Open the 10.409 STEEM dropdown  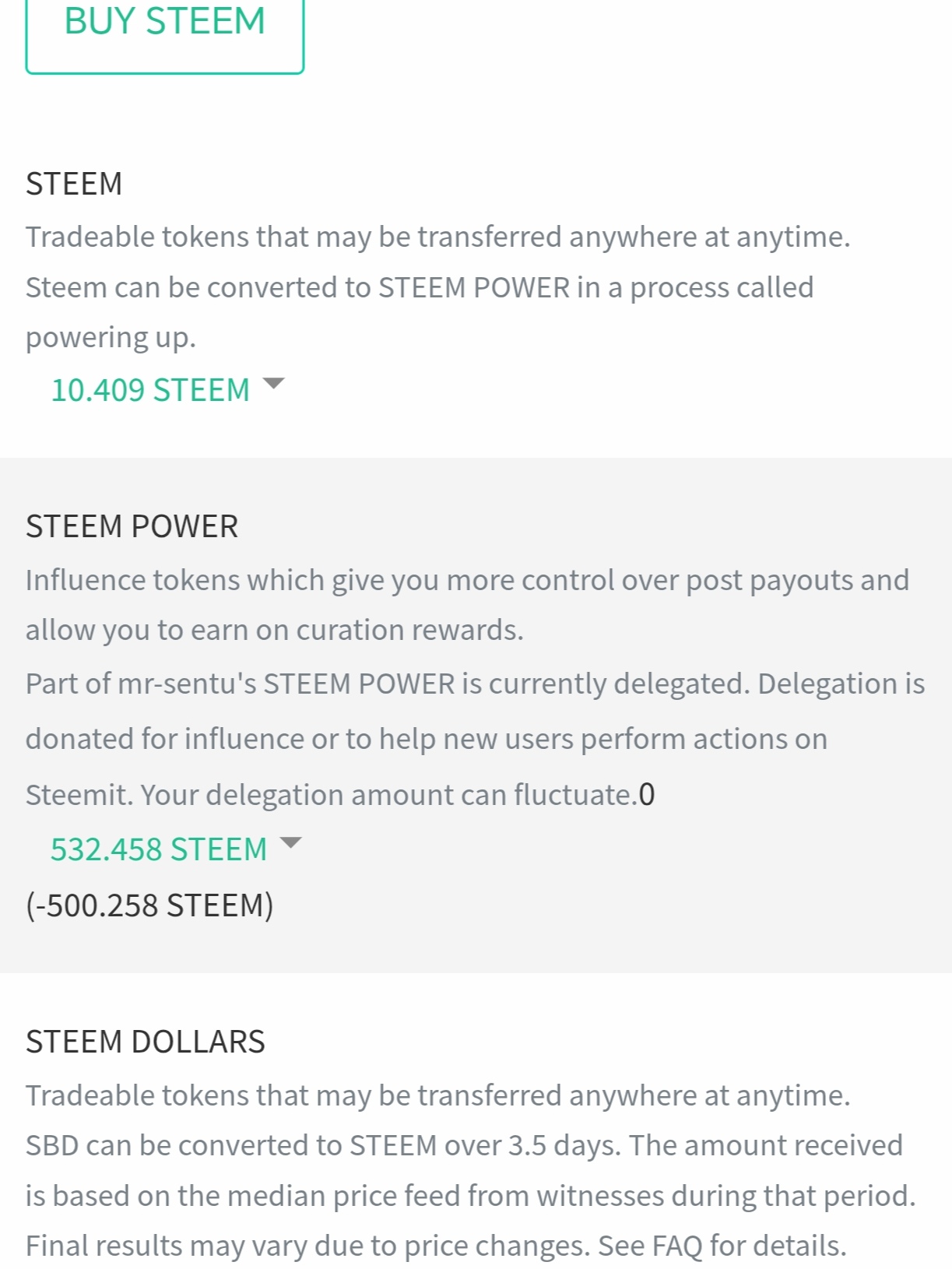[x=167, y=389]
